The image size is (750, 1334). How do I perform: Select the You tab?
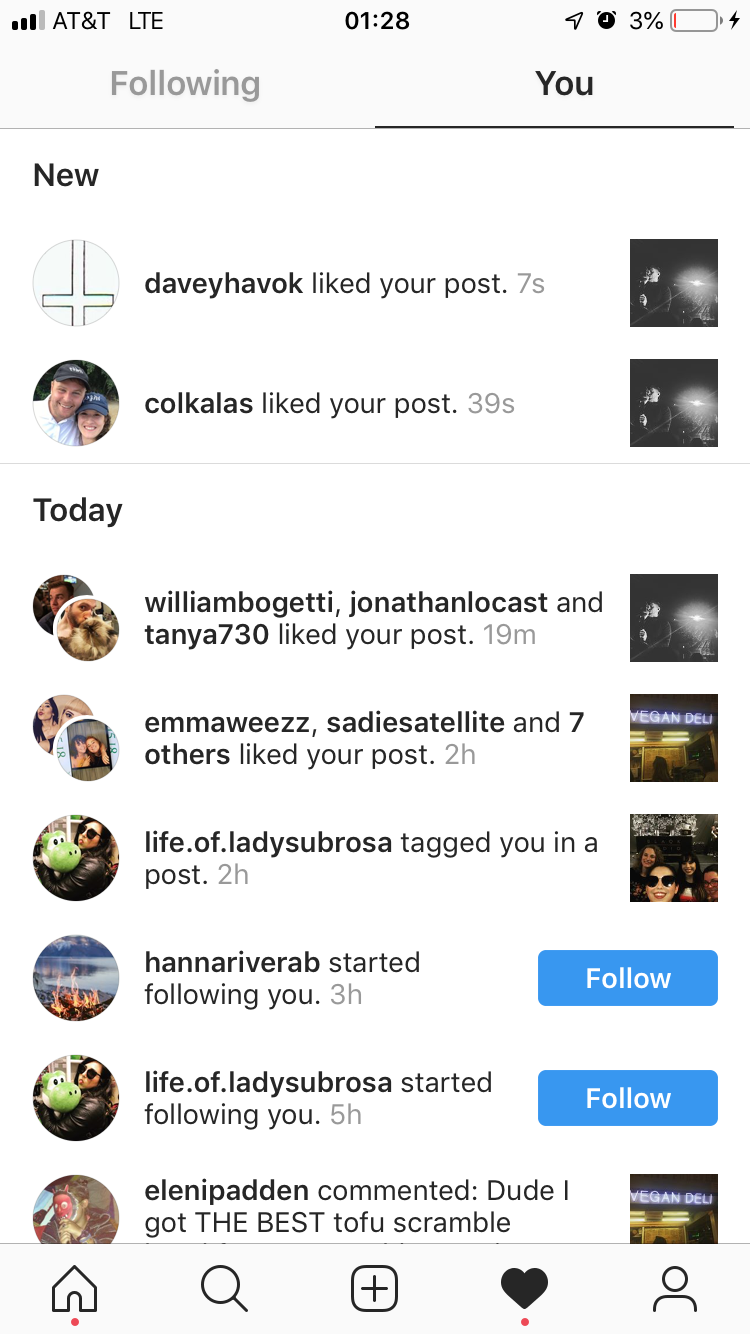click(564, 84)
